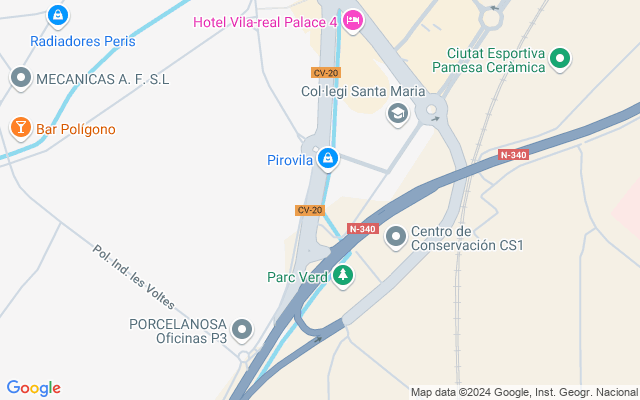The width and height of the screenshot is (640, 400).
Task: Tap the PORCELANOSA Oficinas P3 marker
Action: click(x=242, y=329)
